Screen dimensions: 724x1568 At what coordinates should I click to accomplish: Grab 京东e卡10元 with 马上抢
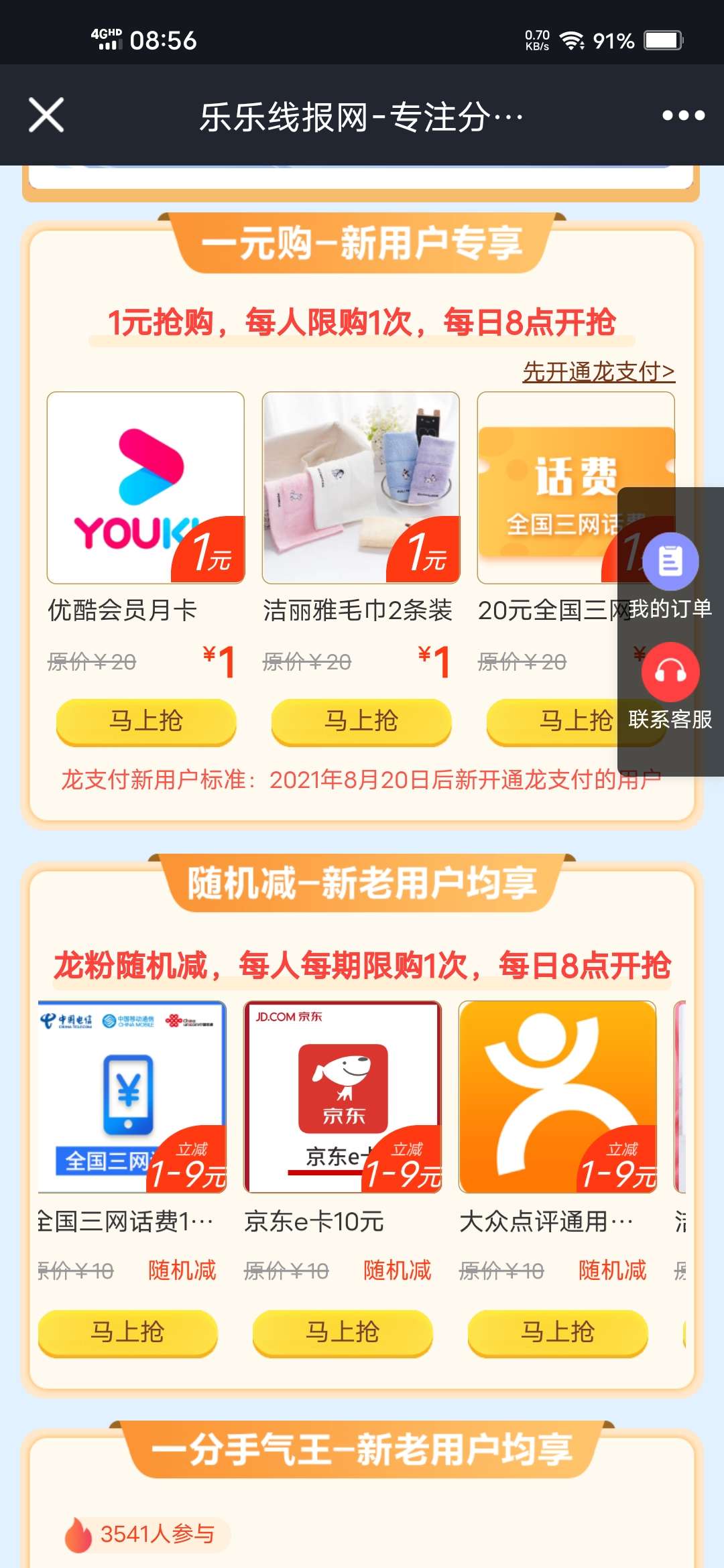(x=343, y=1332)
